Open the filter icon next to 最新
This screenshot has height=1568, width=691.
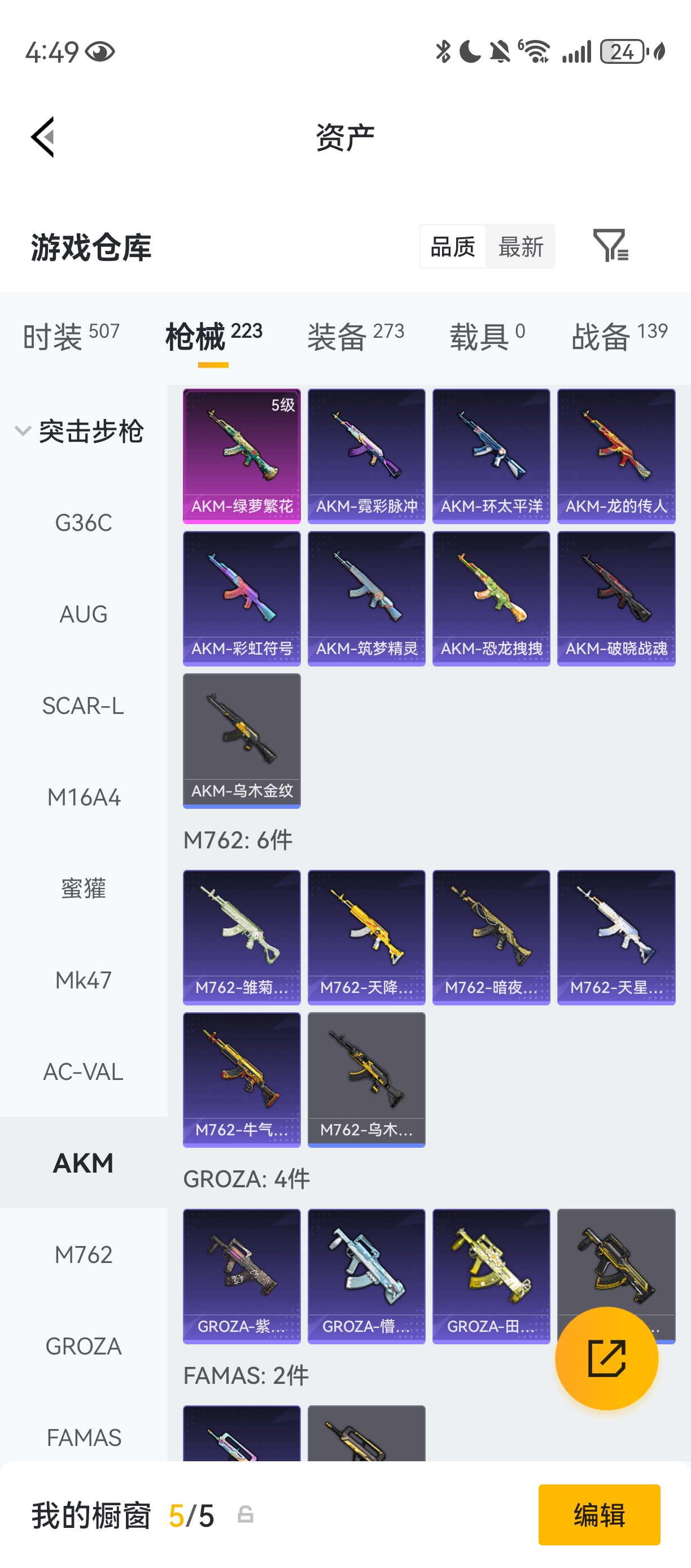pos(610,246)
